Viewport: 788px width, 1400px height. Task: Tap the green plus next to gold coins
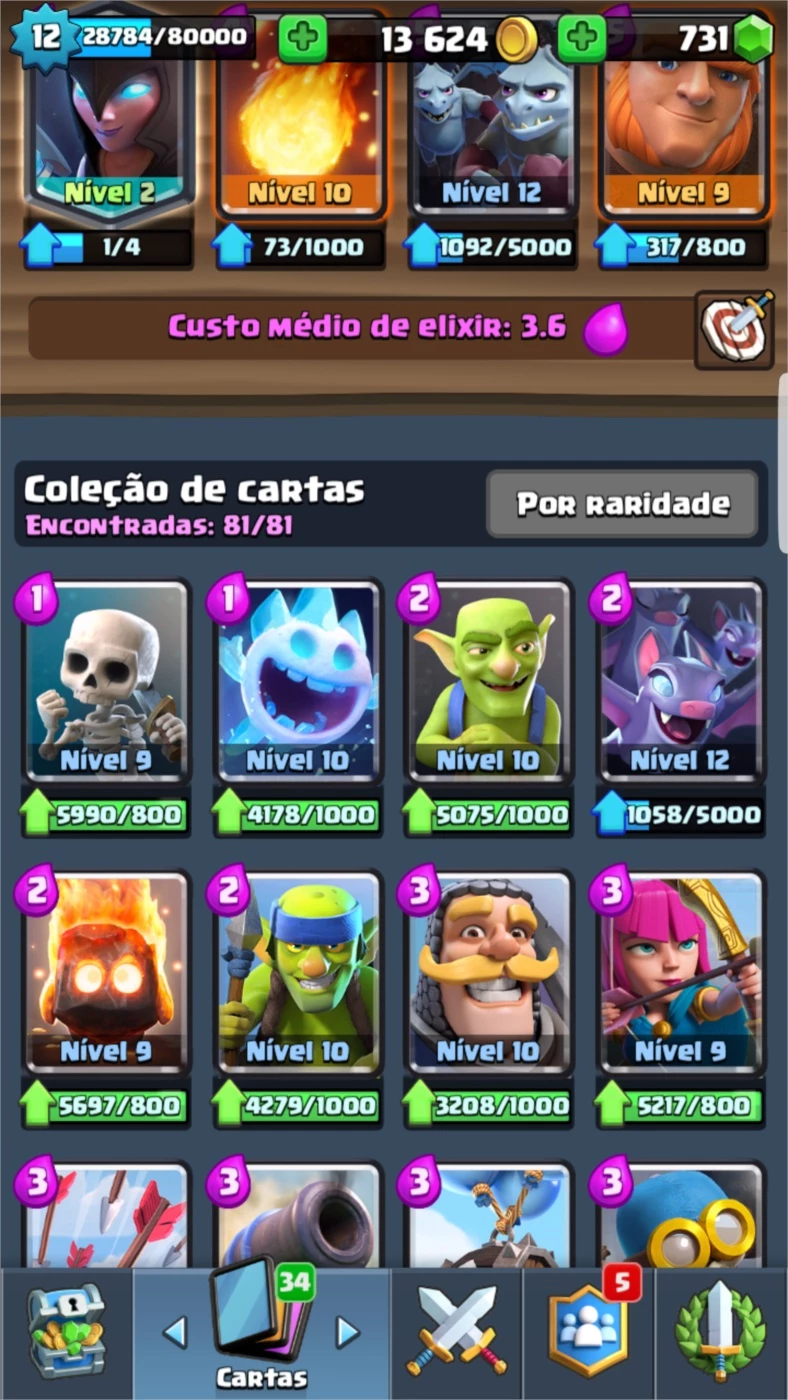pyautogui.click(x=303, y=39)
